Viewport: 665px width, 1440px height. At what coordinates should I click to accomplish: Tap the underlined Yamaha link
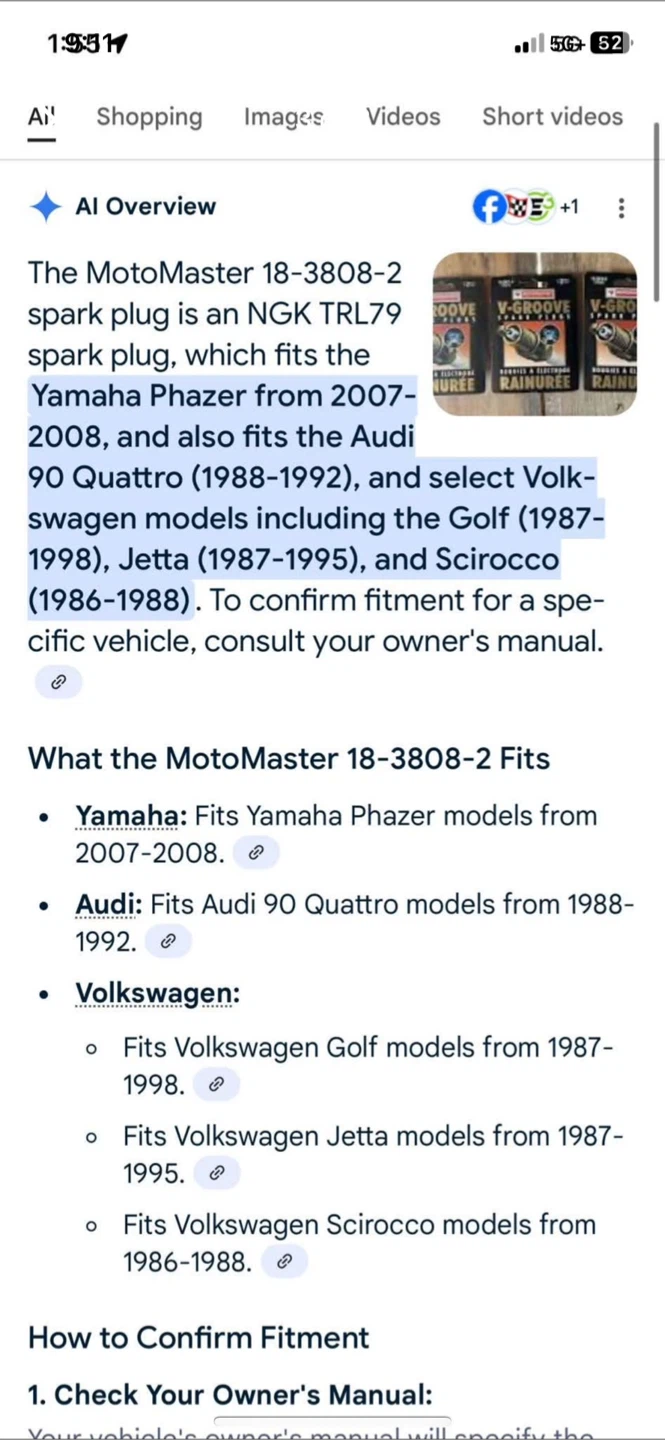click(126, 816)
